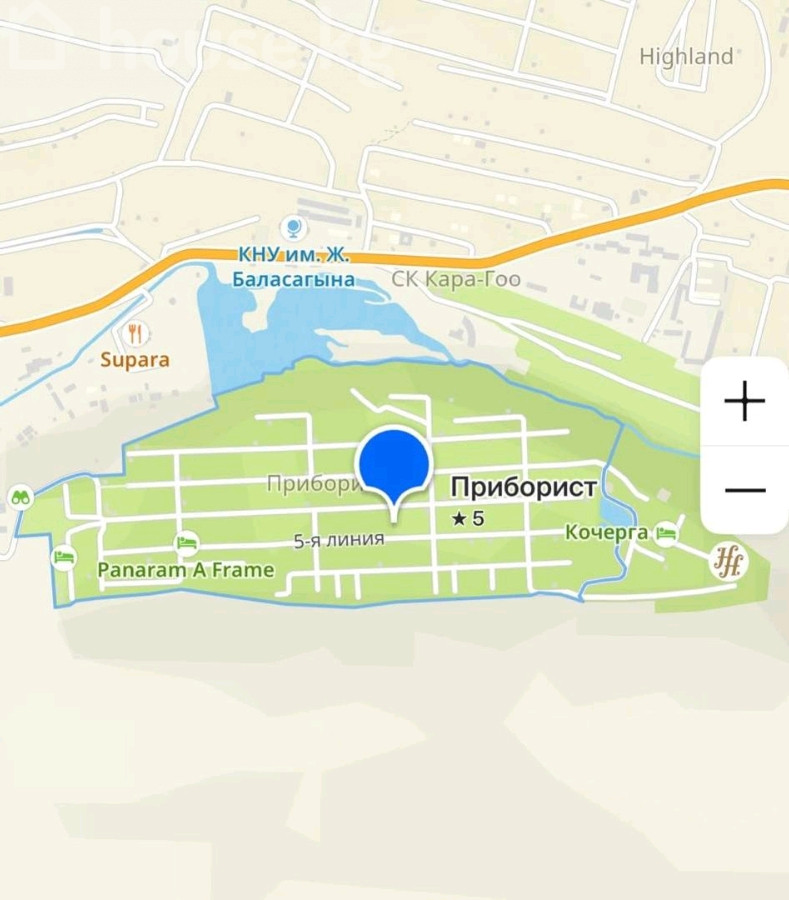The height and width of the screenshot is (900, 789).
Task: Tap the binoculars viewpoint icon
Action: coord(20,496)
